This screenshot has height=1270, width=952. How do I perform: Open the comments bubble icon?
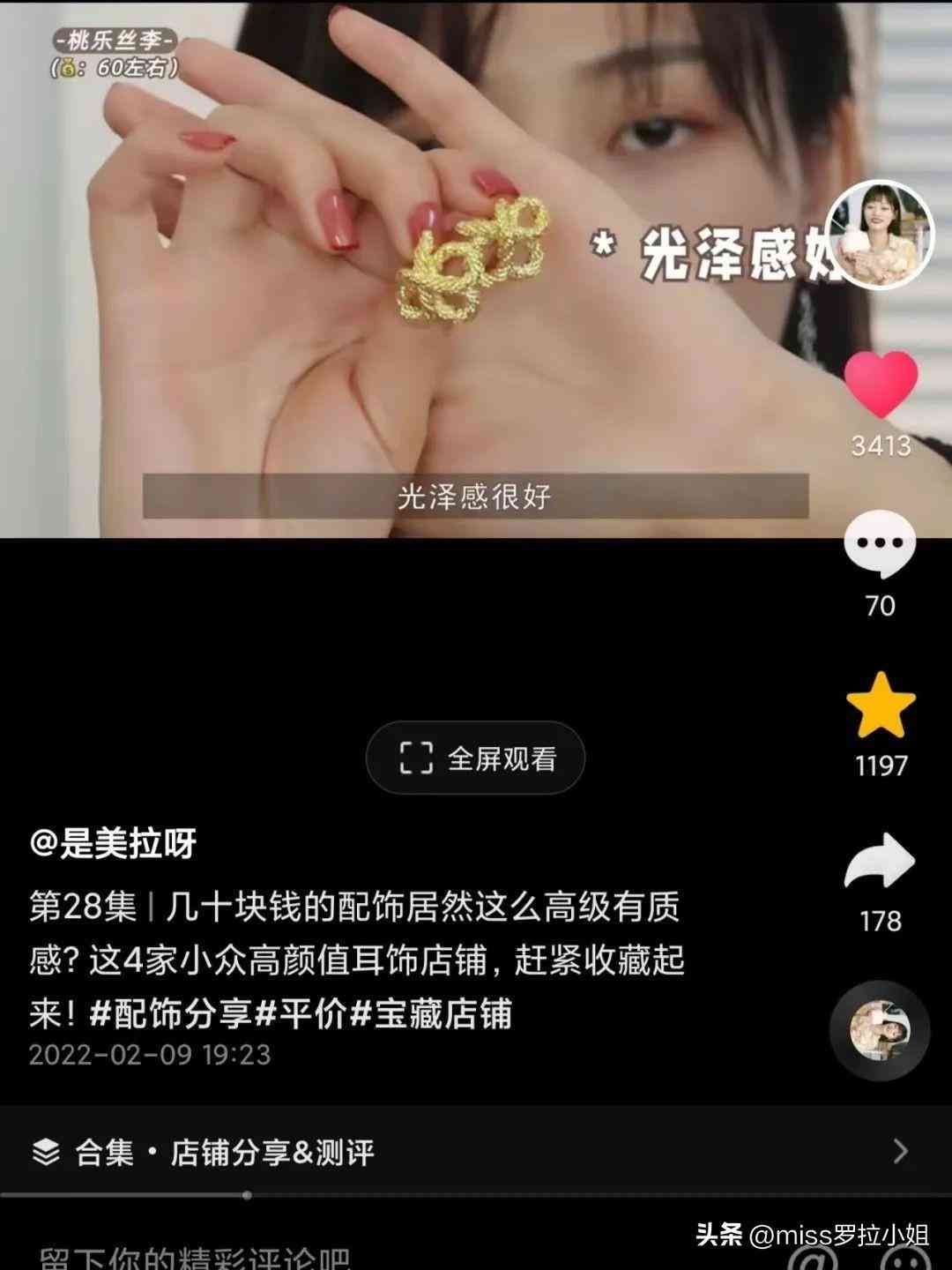880,546
